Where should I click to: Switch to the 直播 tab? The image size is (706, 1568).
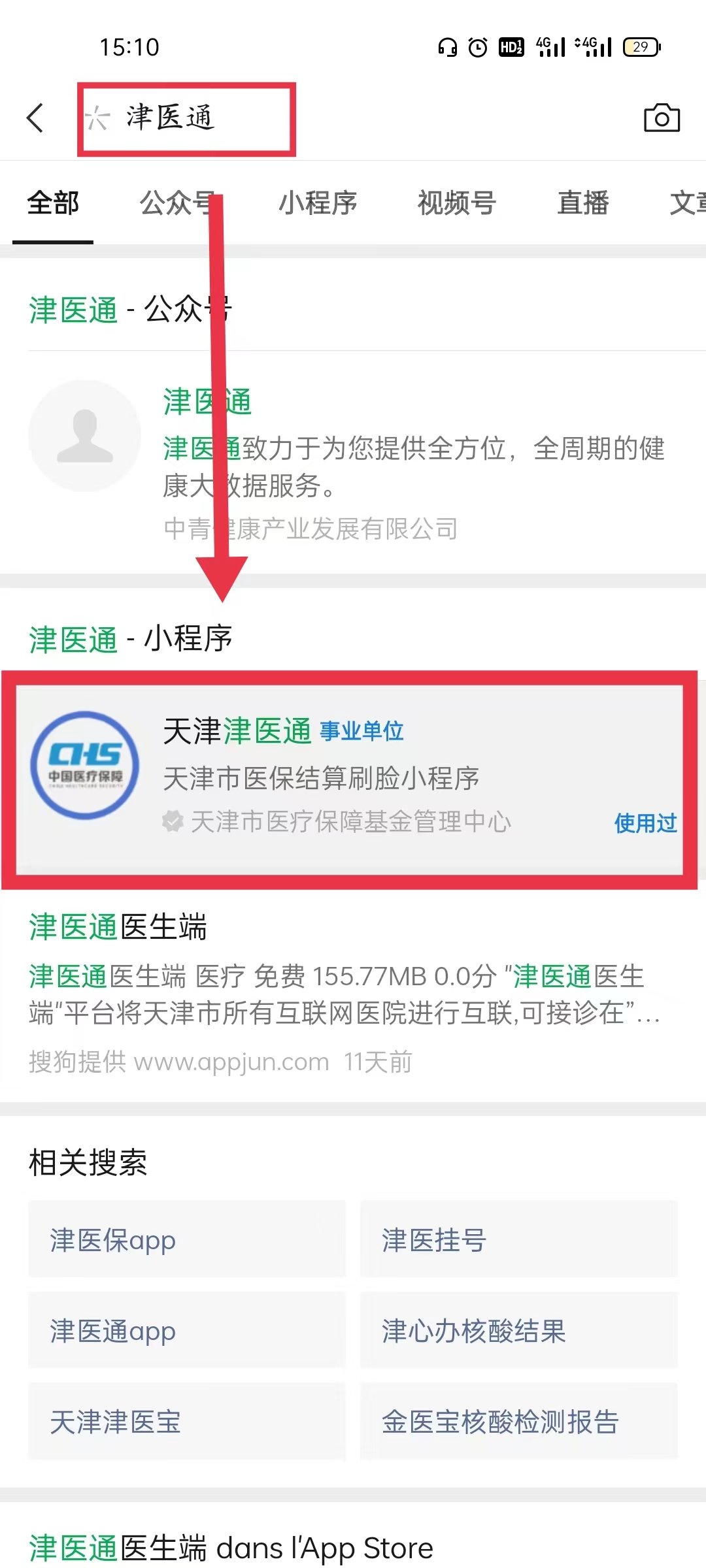pyautogui.click(x=582, y=203)
